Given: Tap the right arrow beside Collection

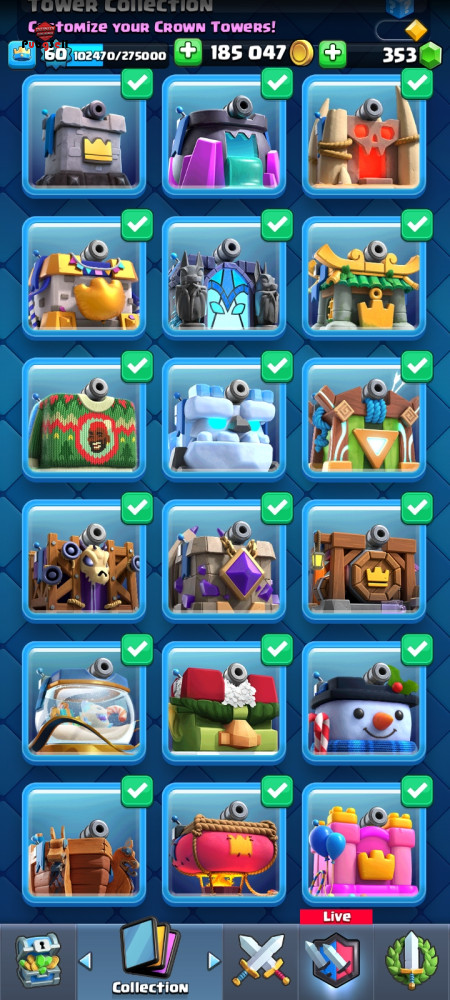Looking at the screenshot, I should 214,960.
